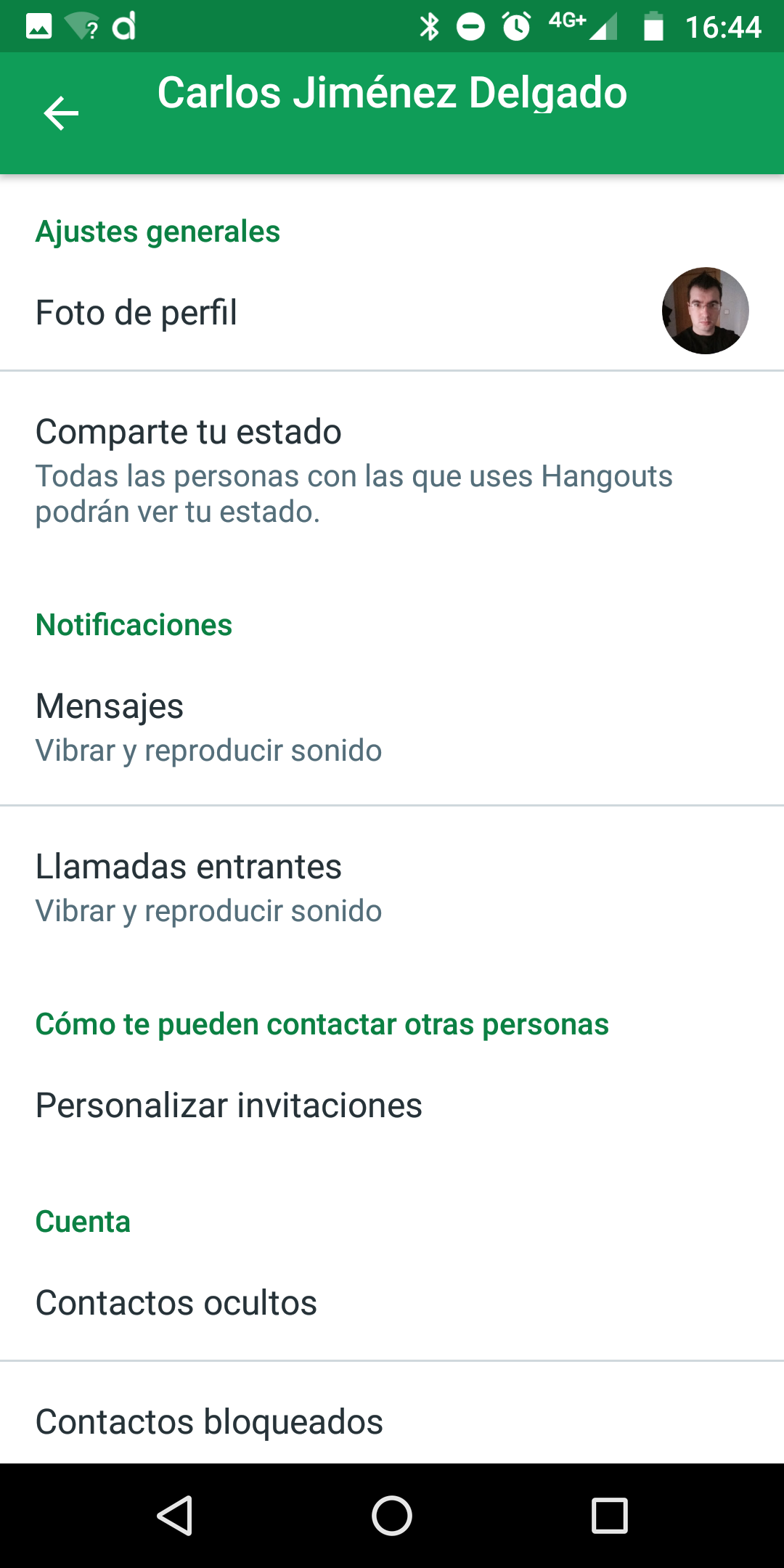Open Foto de perfil setting

(x=392, y=313)
